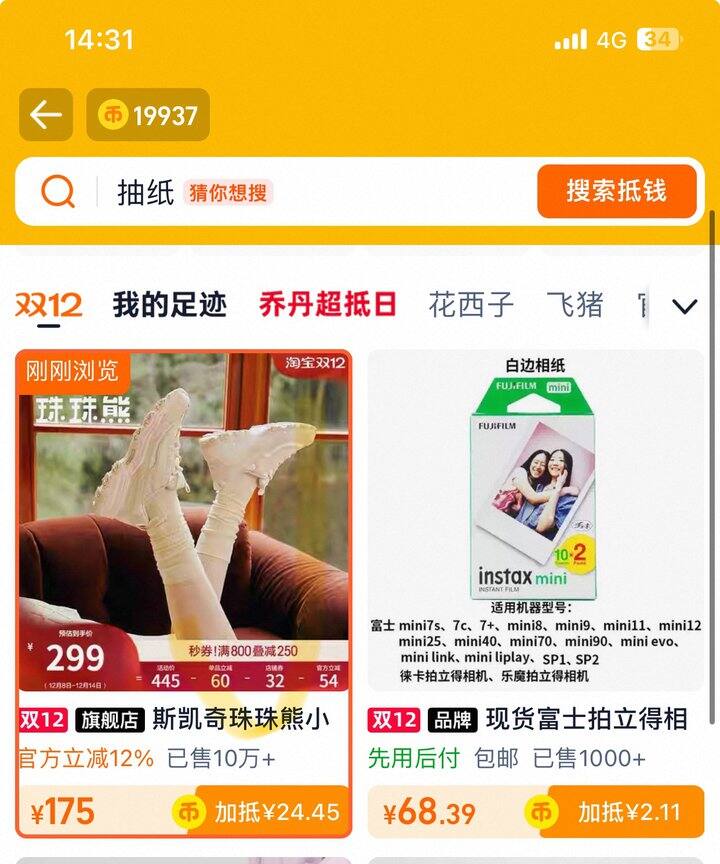Go back using the arrow button
The image size is (720, 864).
45,115
